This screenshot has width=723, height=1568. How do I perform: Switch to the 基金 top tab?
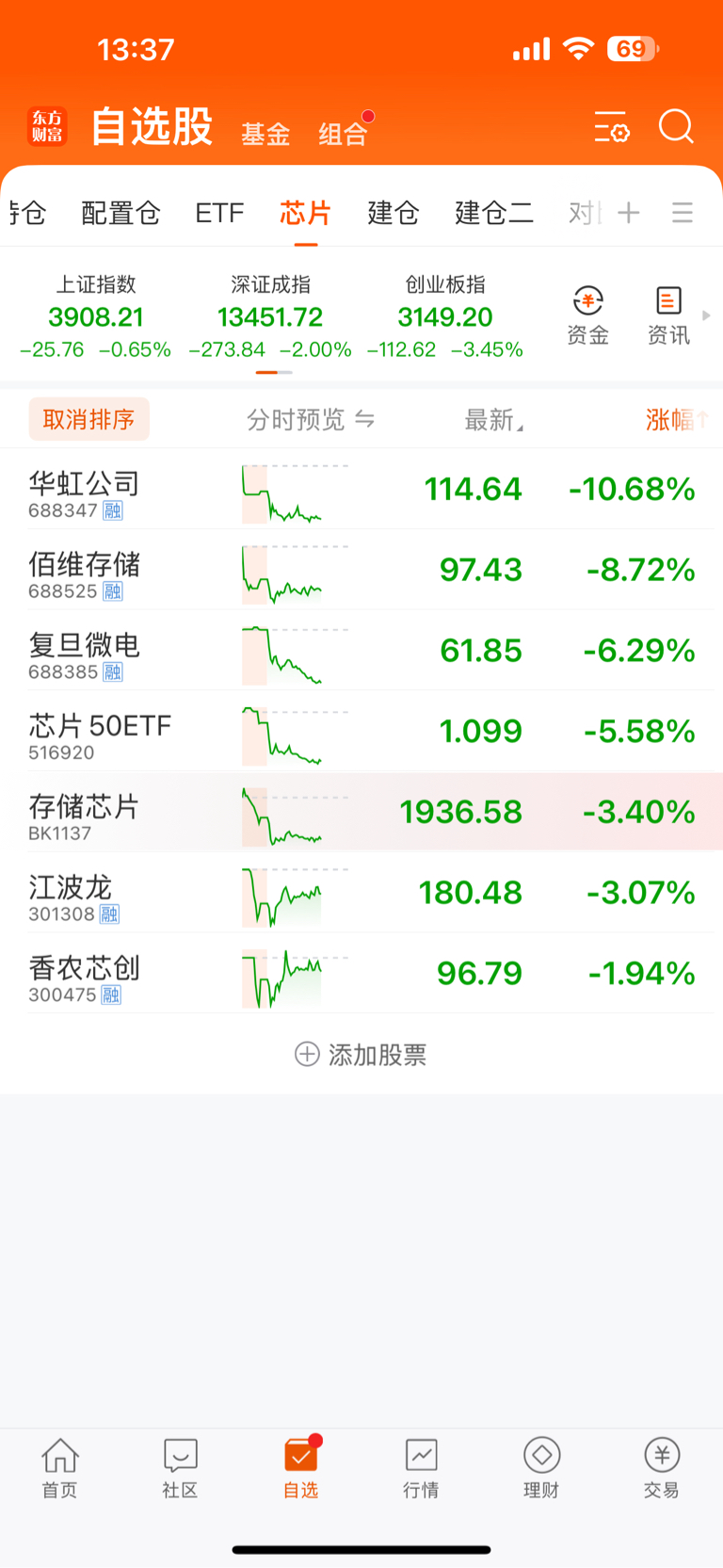coord(265,135)
